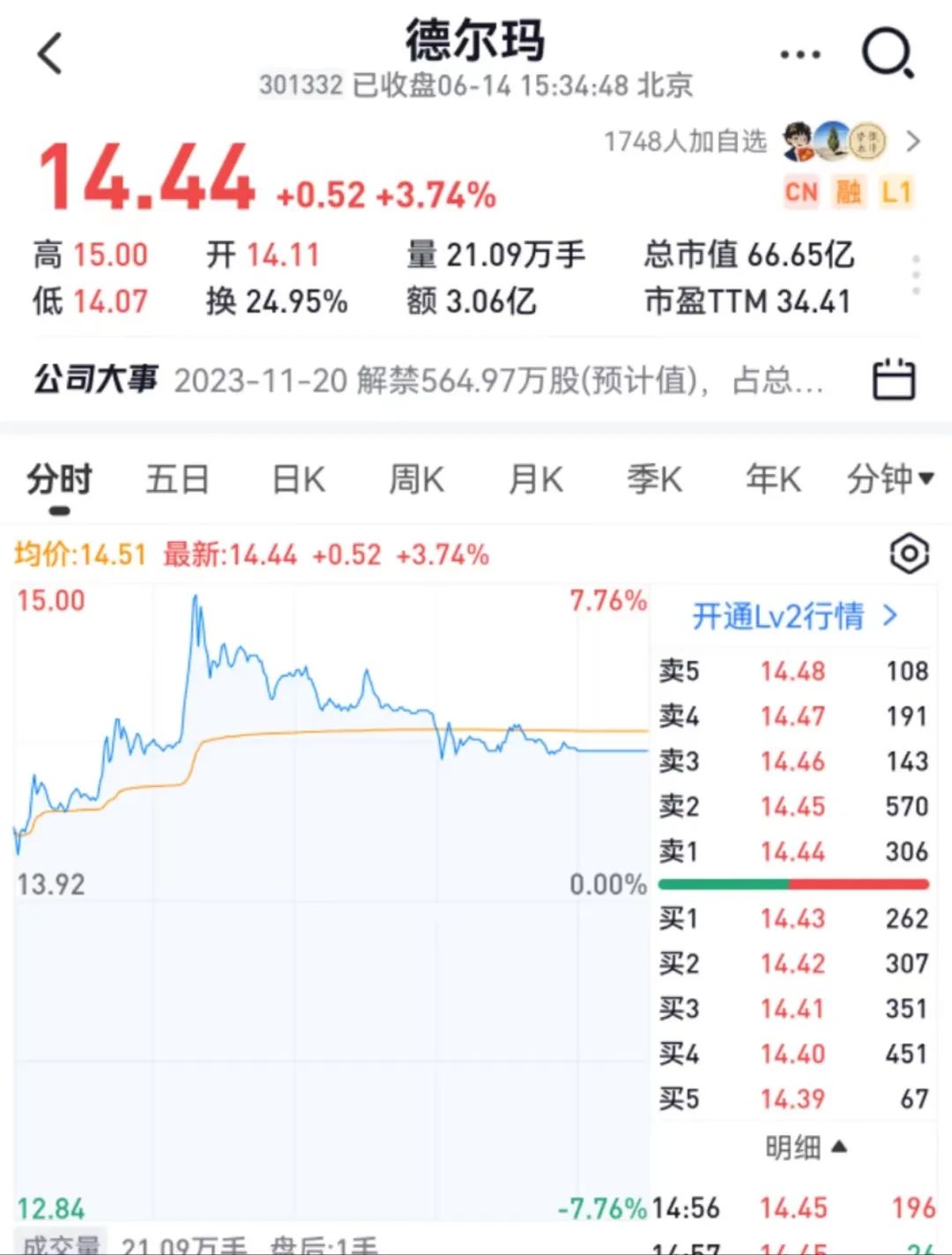The width and height of the screenshot is (952, 1255).
Task: Open the three-dot more options menu
Action: click(800, 55)
